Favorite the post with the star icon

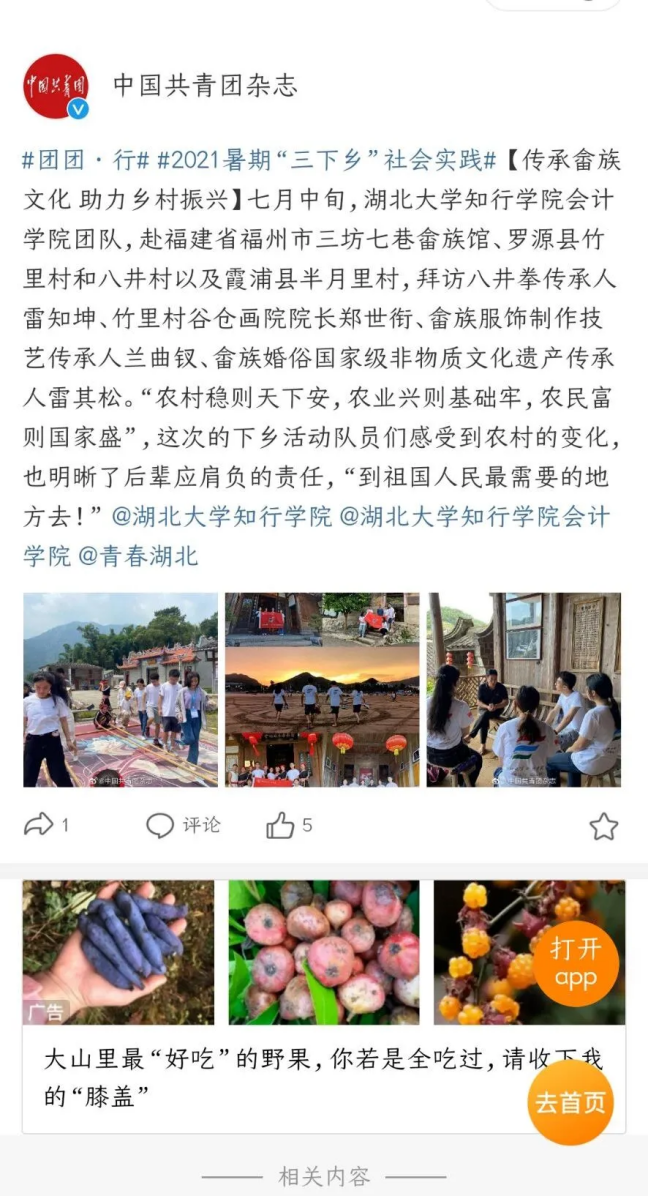[x=603, y=826]
